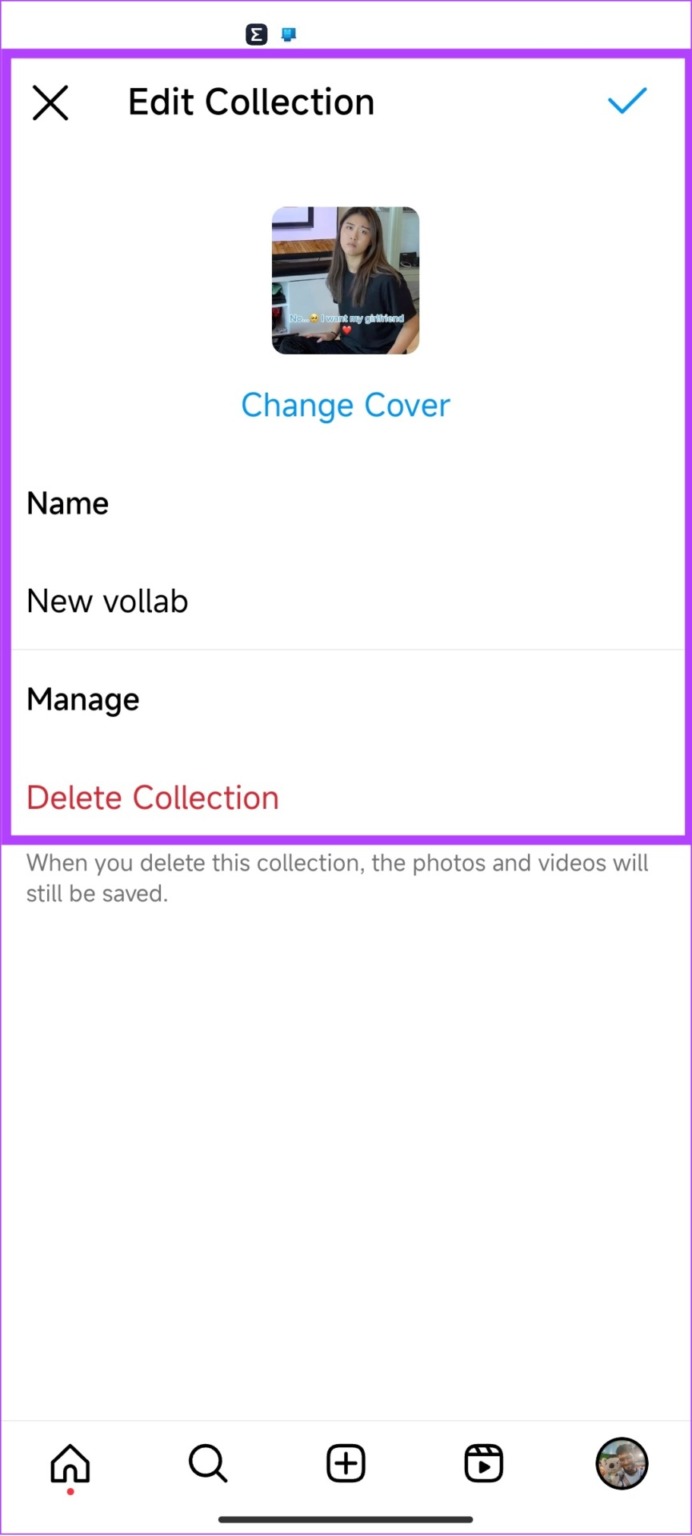692x1536 pixels.
Task: Select Delete Collection
Action: coord(153,797)
